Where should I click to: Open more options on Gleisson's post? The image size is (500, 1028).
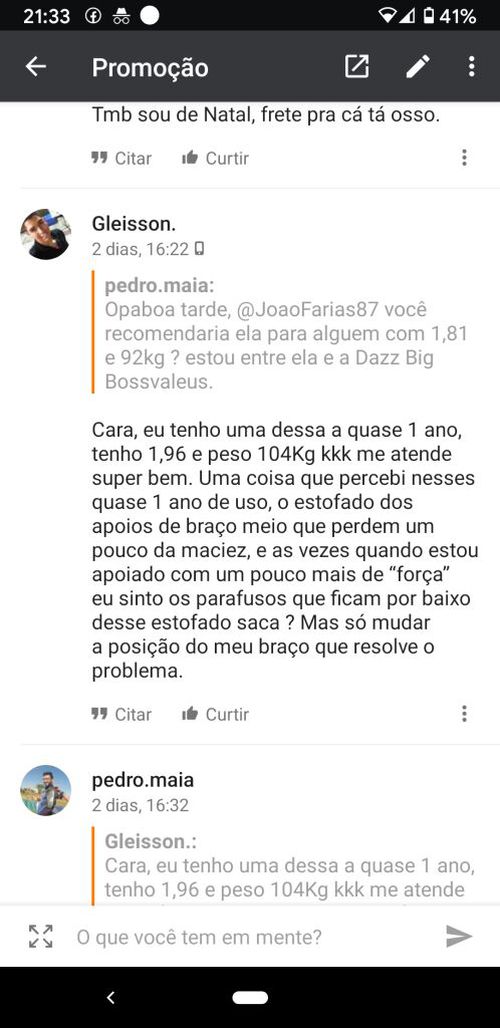click(x=464, y=714)
